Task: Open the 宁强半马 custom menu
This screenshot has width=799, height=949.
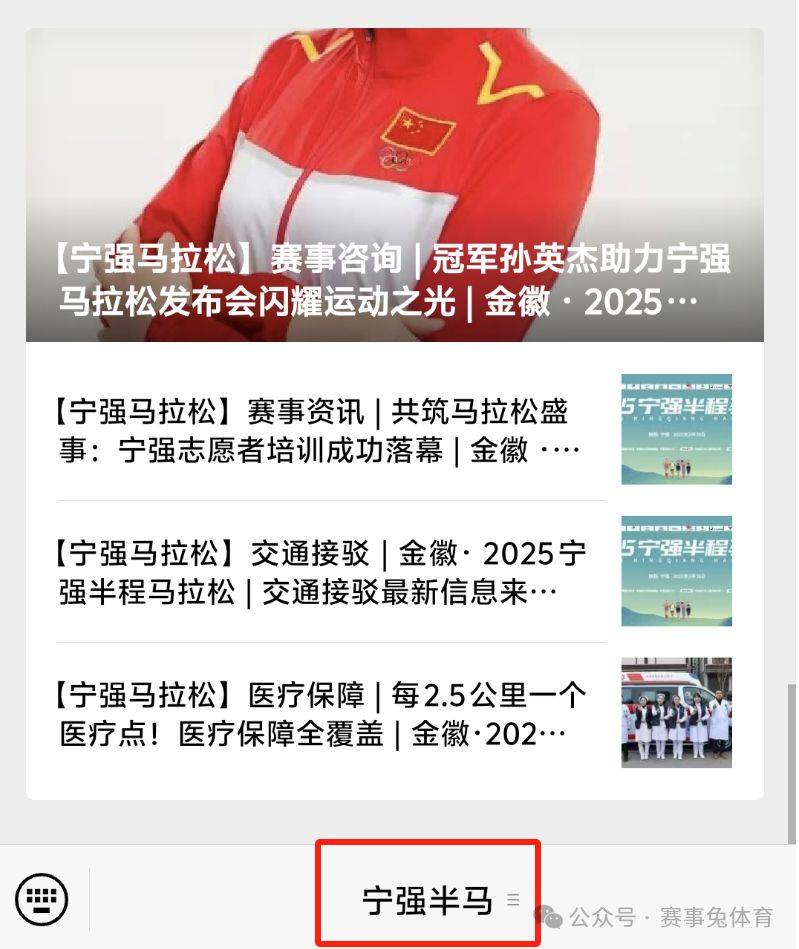Action: 430,898
